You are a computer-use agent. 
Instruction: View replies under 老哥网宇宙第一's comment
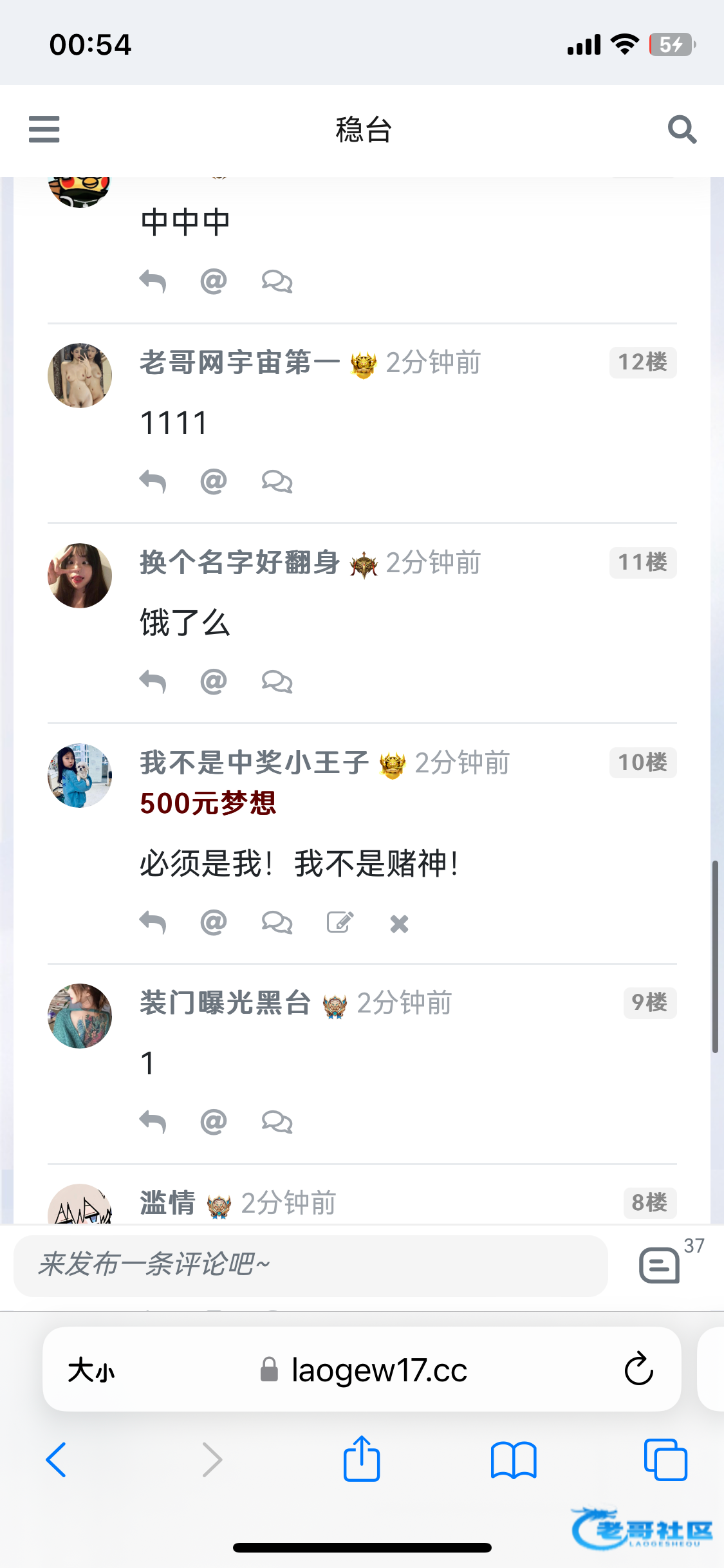click(277, 481)
